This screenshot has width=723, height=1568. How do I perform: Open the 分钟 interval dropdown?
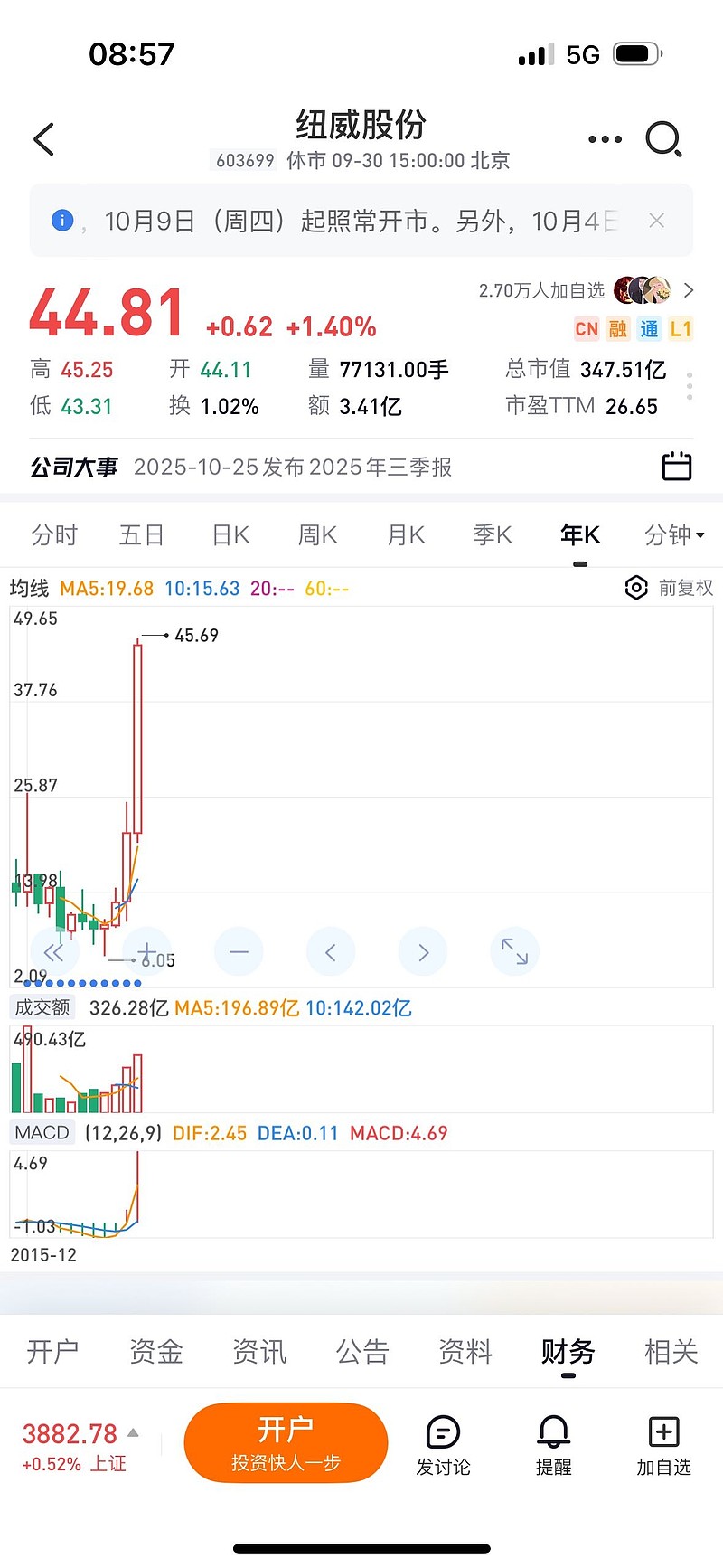point(674,535)
